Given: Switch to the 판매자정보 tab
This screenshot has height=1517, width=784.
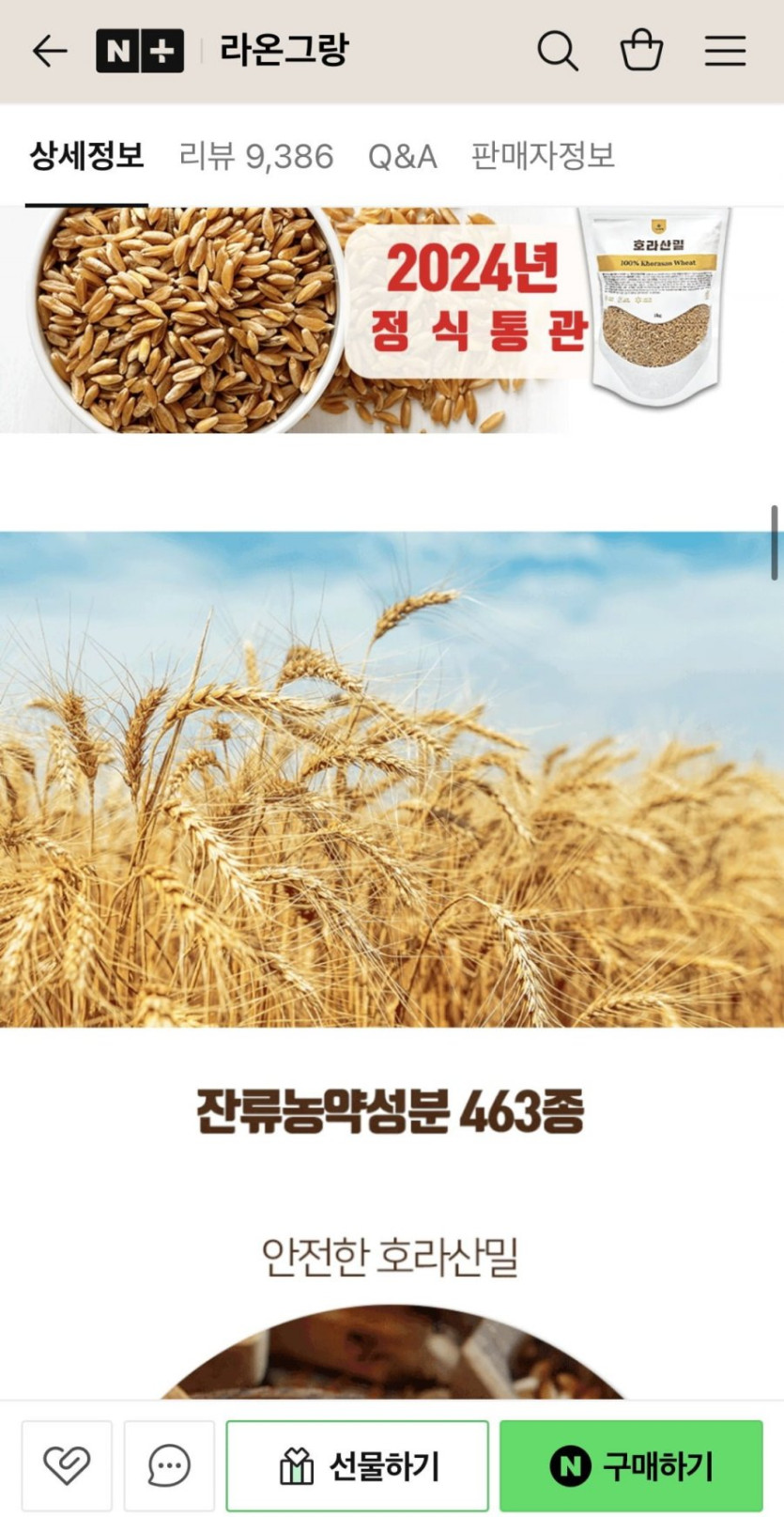Looking at the screenshot, I should tap(543, 155).
